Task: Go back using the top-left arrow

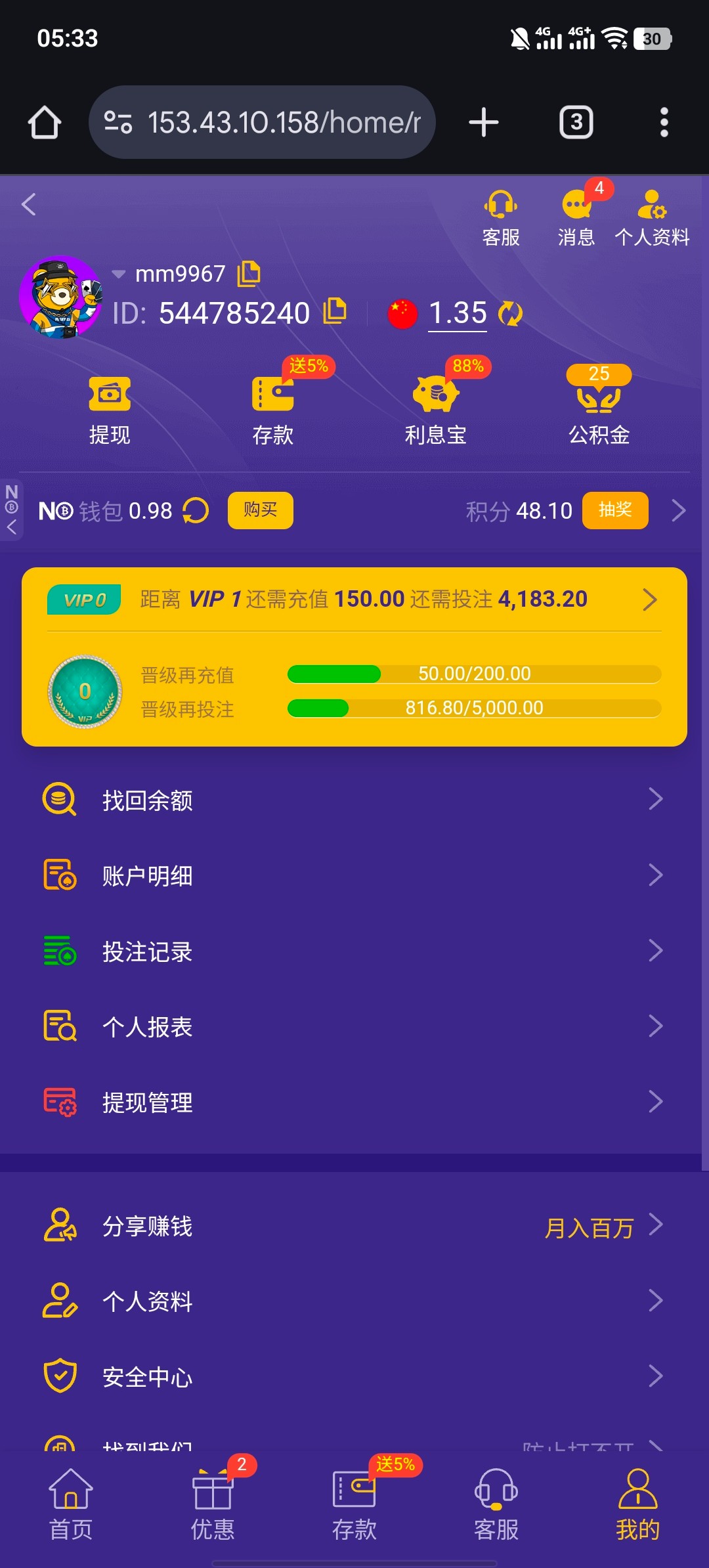Action: (x=29, y=204)
